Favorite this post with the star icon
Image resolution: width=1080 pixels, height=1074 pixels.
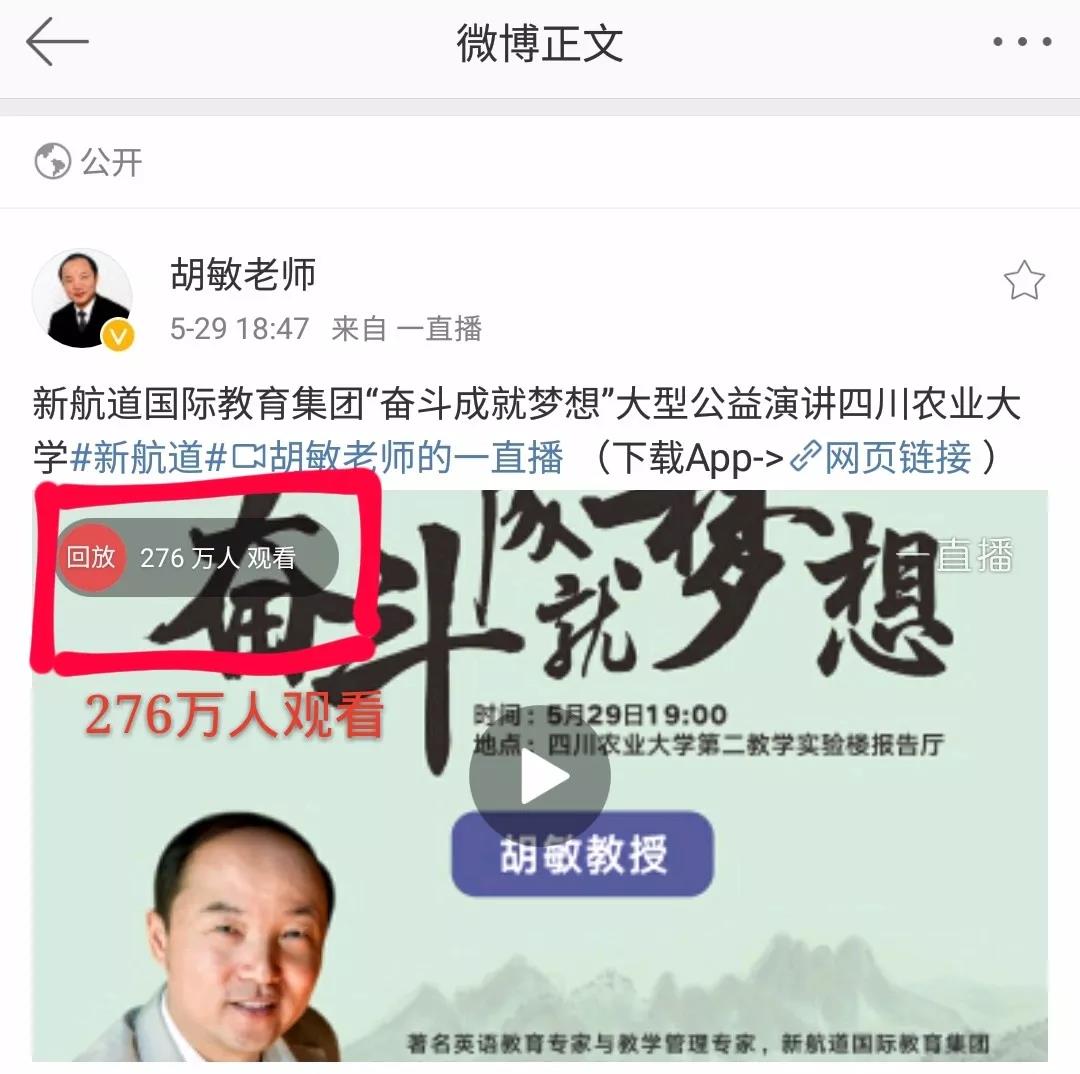(1024, 280)
